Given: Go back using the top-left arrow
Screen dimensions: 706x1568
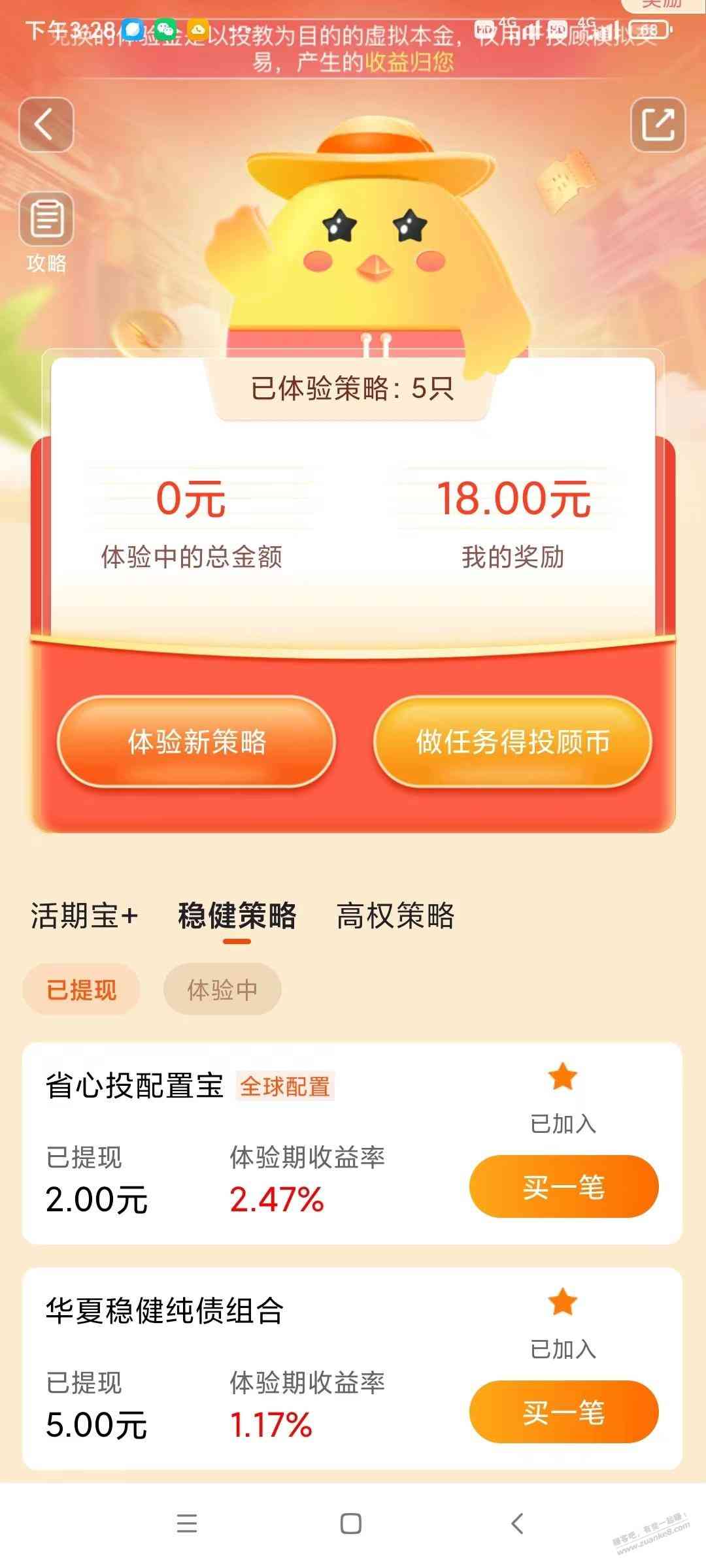Looking at the screenshot, I should pos(46,124).
